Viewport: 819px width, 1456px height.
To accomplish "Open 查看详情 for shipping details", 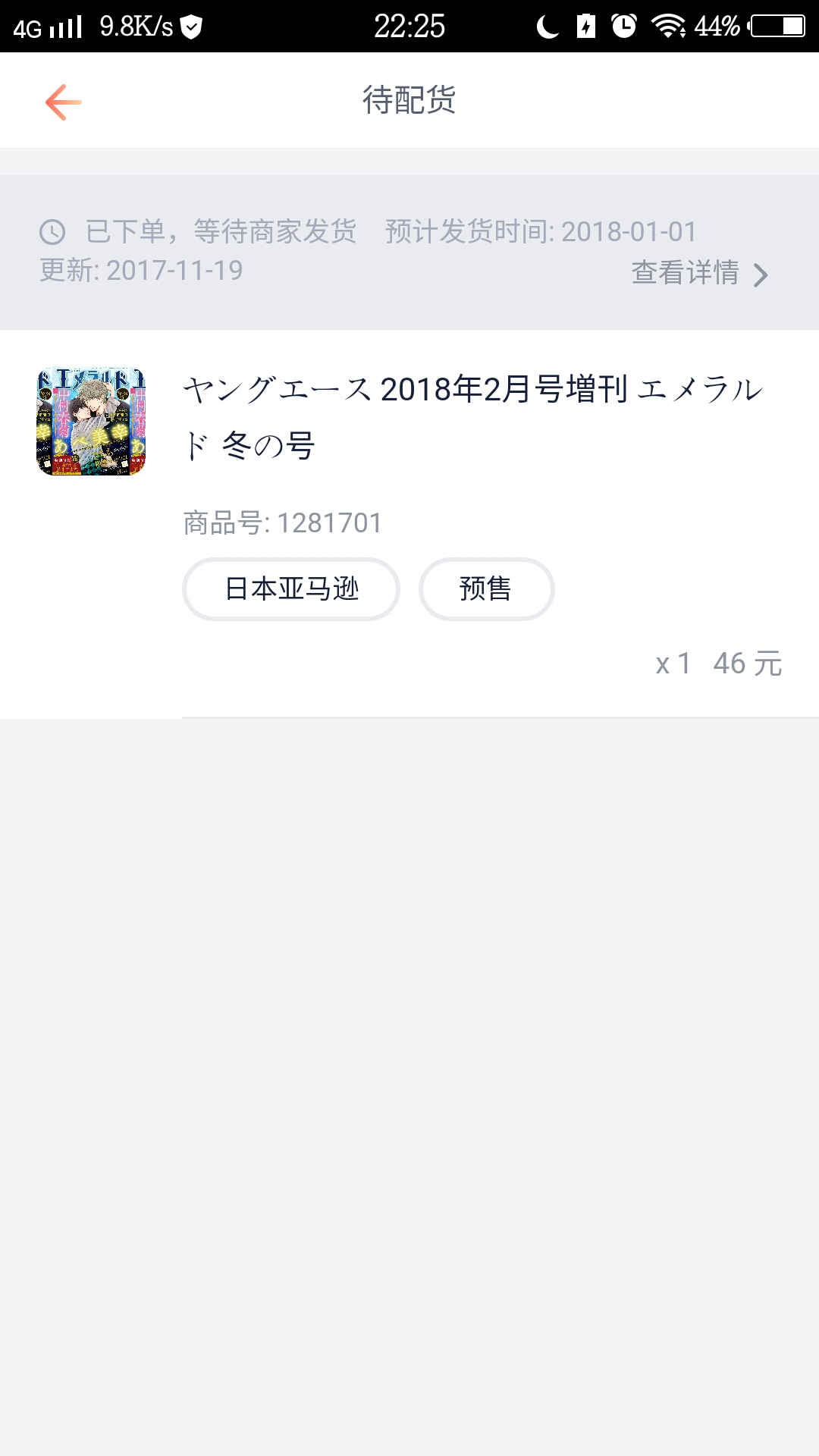I will click(699, 273).
